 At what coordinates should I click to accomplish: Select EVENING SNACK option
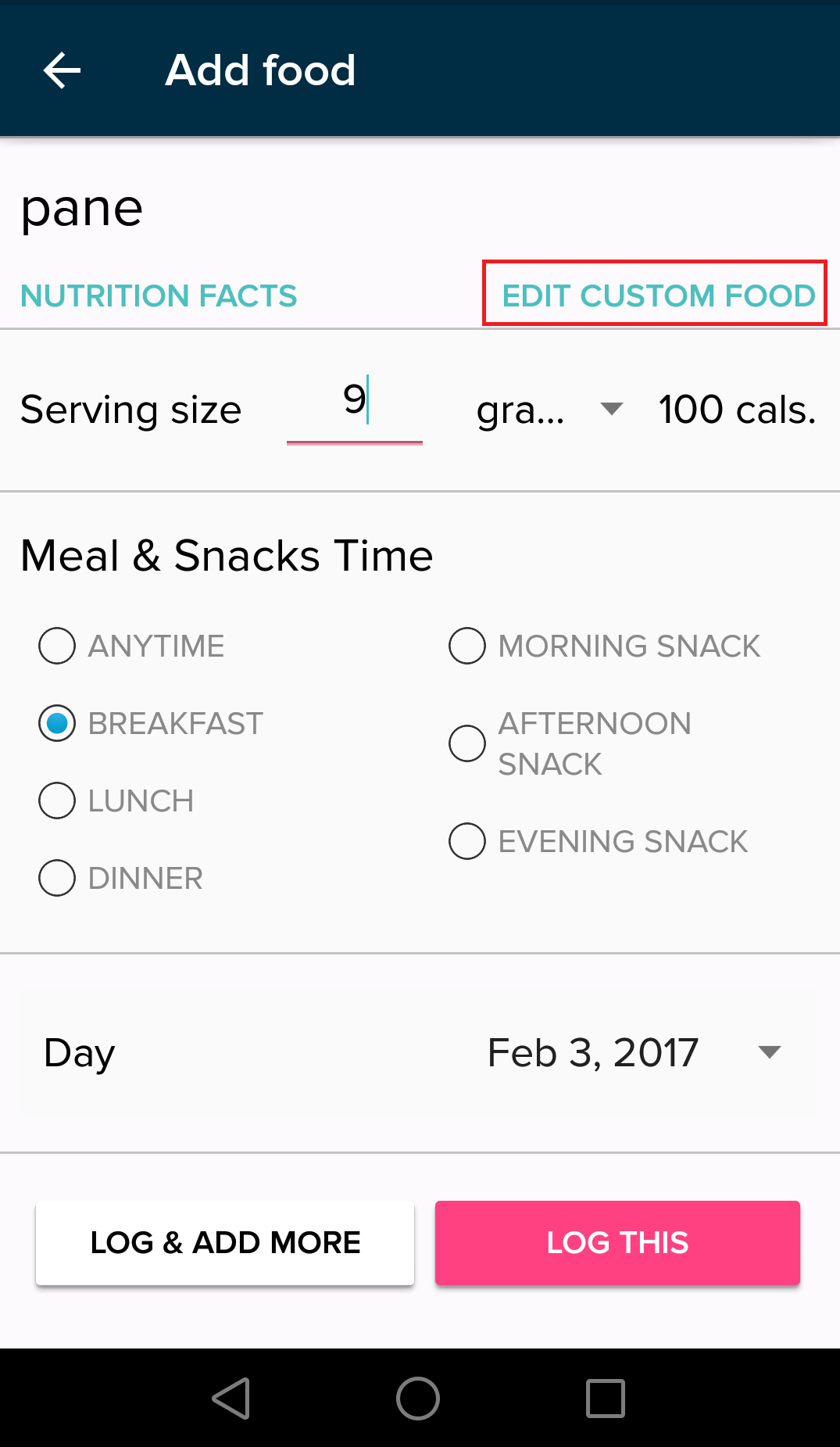click(466, 841)
